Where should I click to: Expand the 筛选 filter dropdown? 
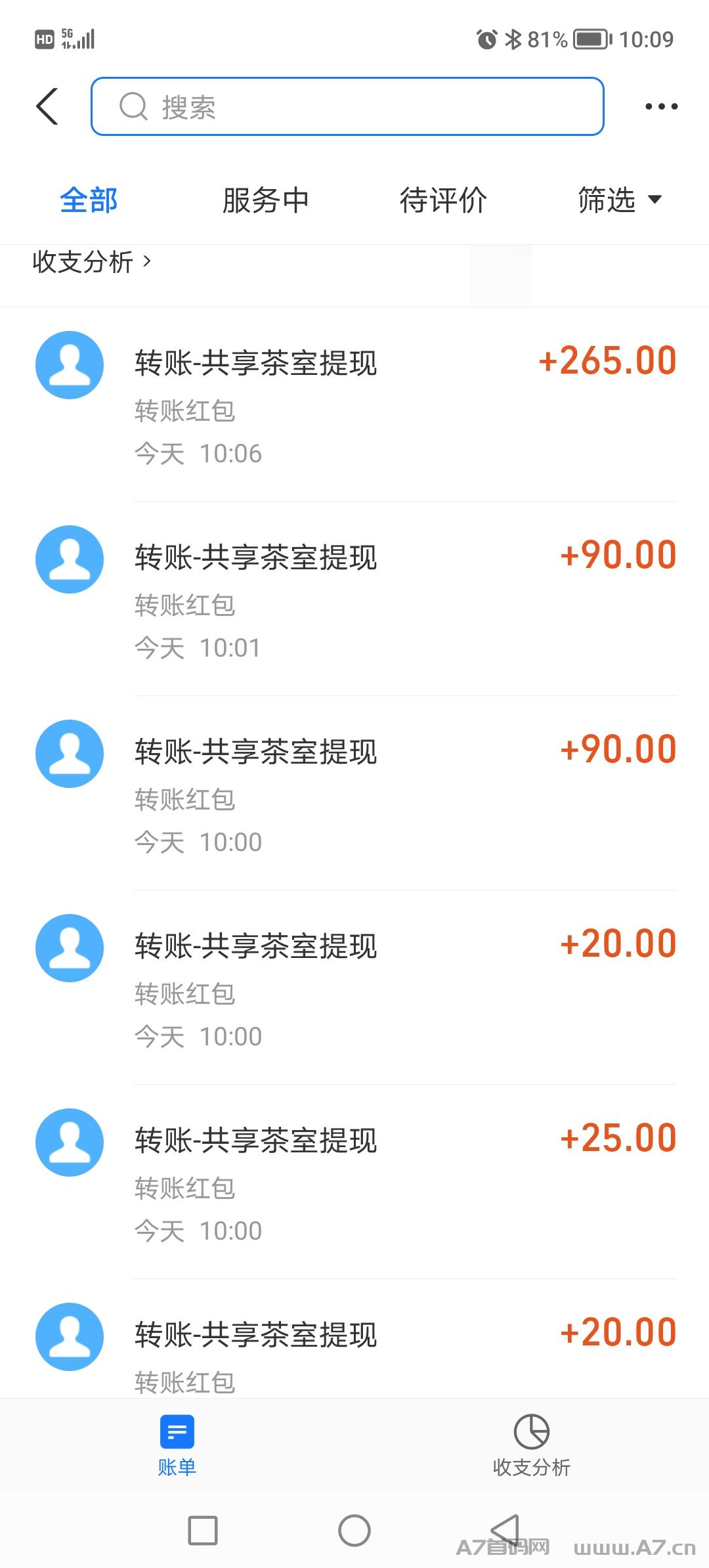pyautogui.click(x=619, y=200)
